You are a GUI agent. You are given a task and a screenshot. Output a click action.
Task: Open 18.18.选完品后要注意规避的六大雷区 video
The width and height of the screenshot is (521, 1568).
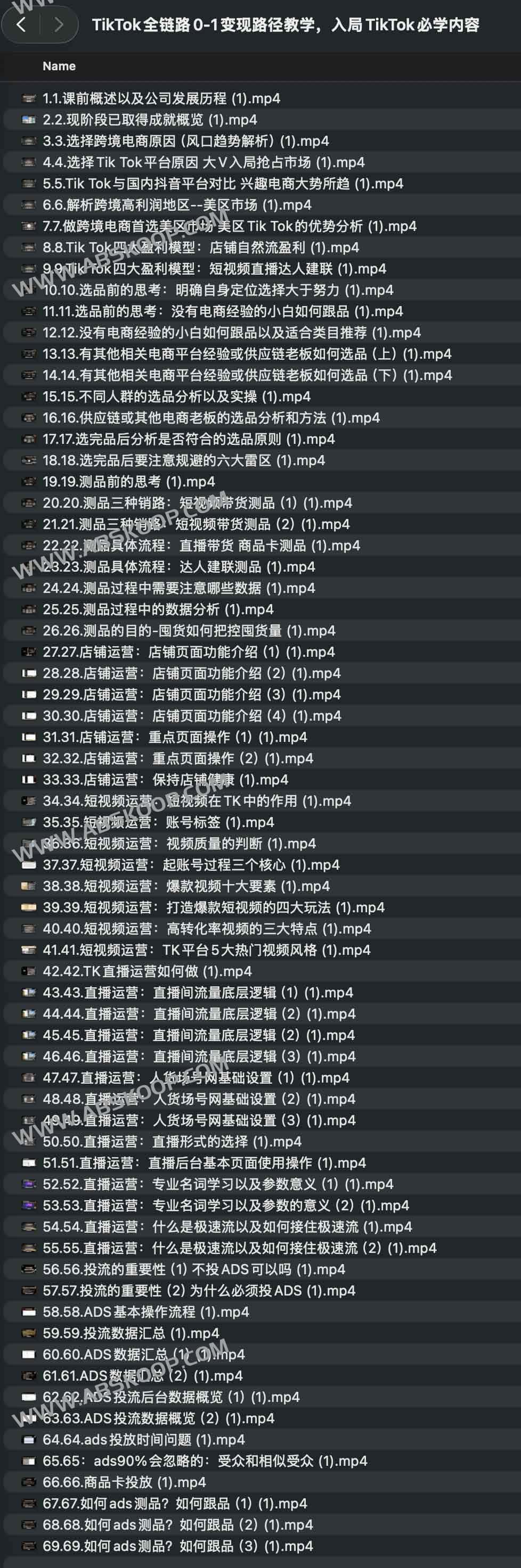pos(183,461)
